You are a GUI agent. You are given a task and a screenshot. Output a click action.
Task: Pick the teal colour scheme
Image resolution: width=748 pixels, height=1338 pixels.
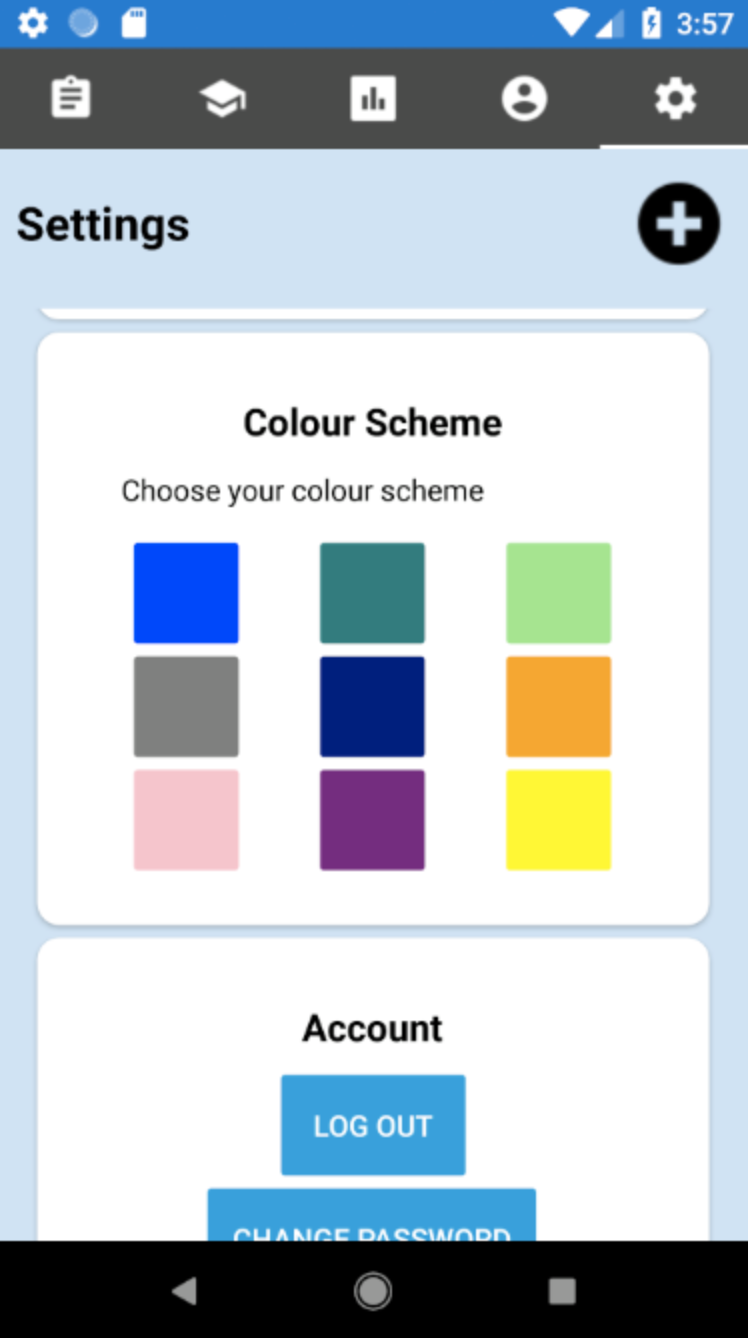tap(372, 593)
